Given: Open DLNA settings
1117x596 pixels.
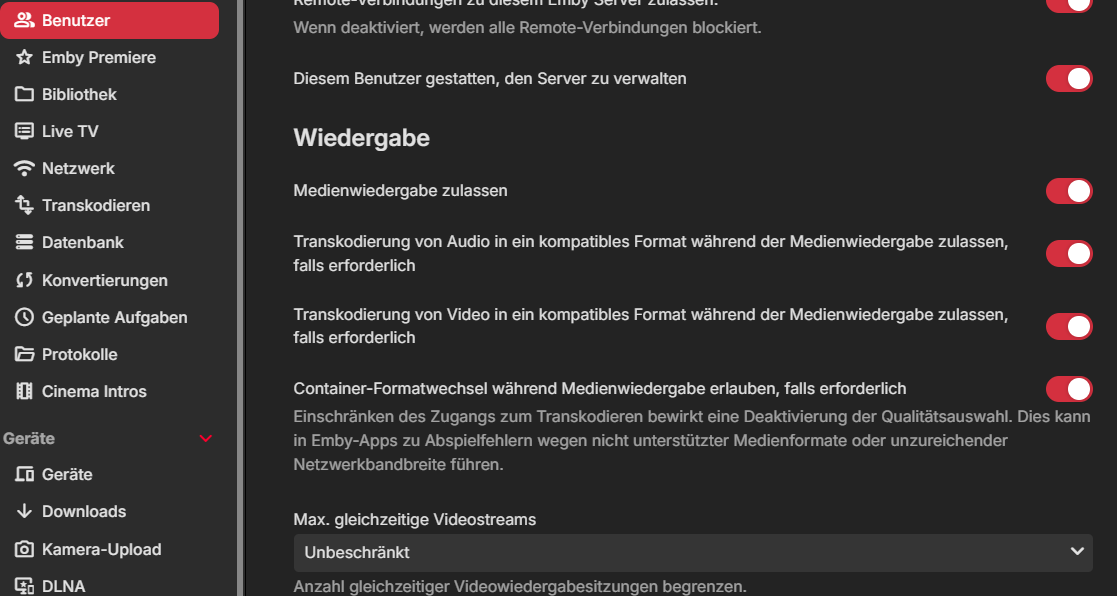Looking at the screenshot, I should [x=63, y=586].
